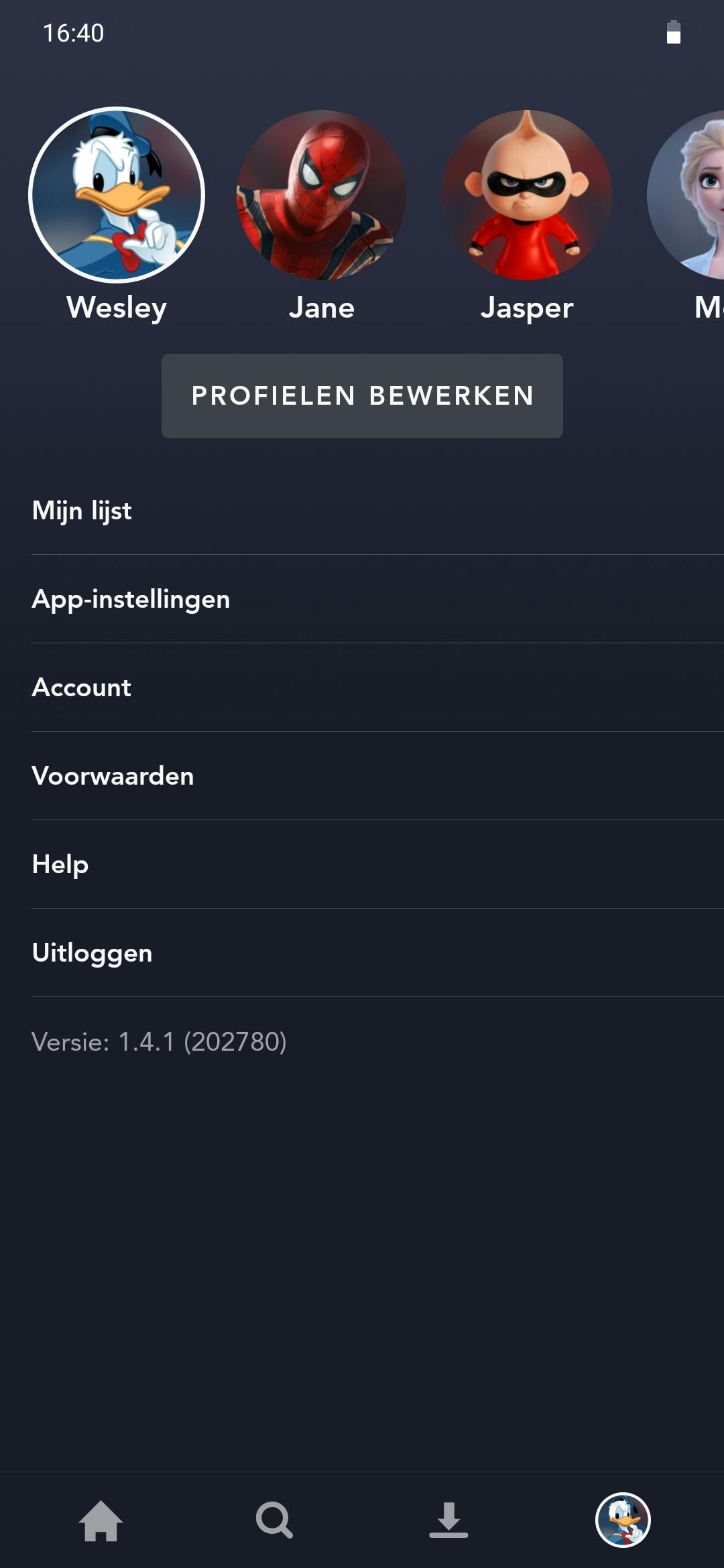Switch to the Downloads tab
This screenshot has width=724, height=1568.
[448, 1520]
